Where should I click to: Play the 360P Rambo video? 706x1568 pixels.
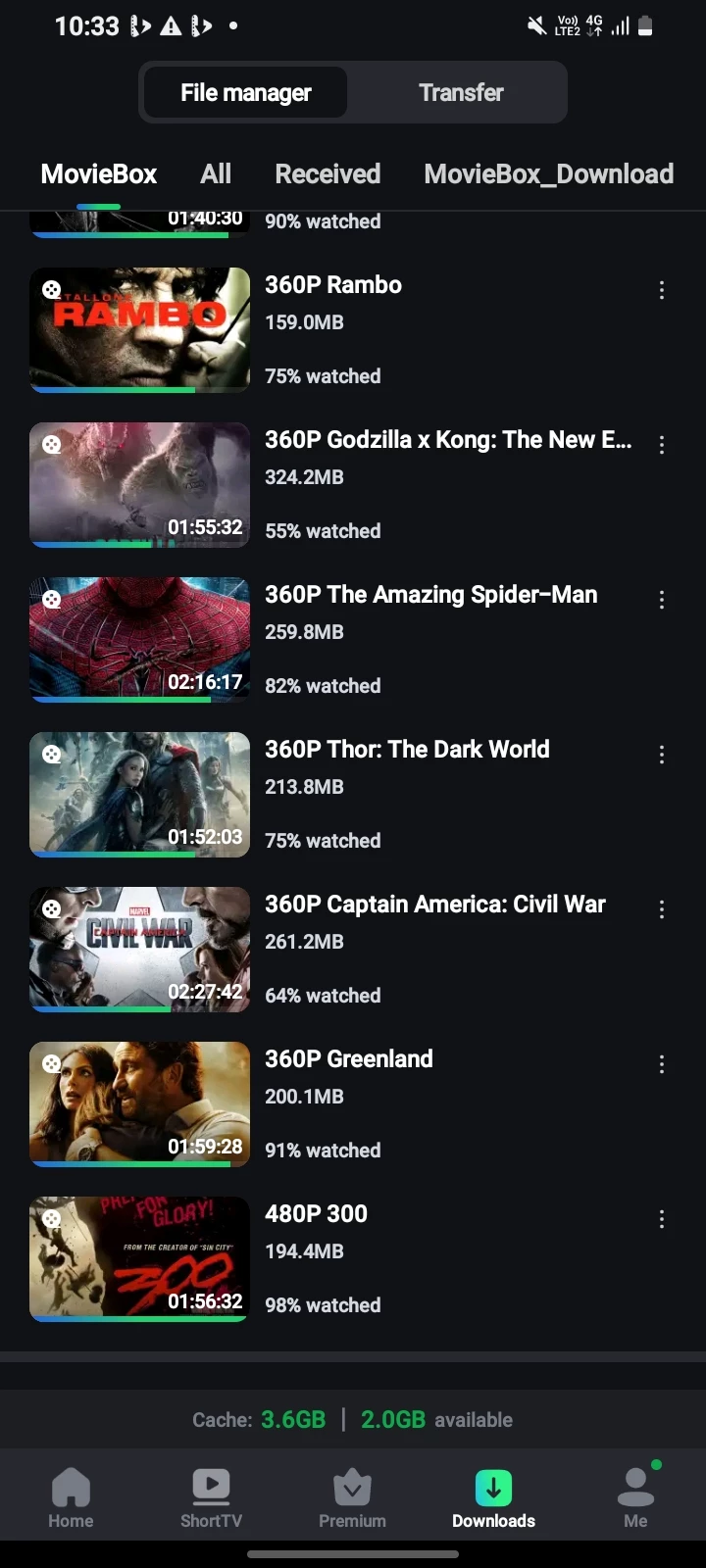[139, 329]
